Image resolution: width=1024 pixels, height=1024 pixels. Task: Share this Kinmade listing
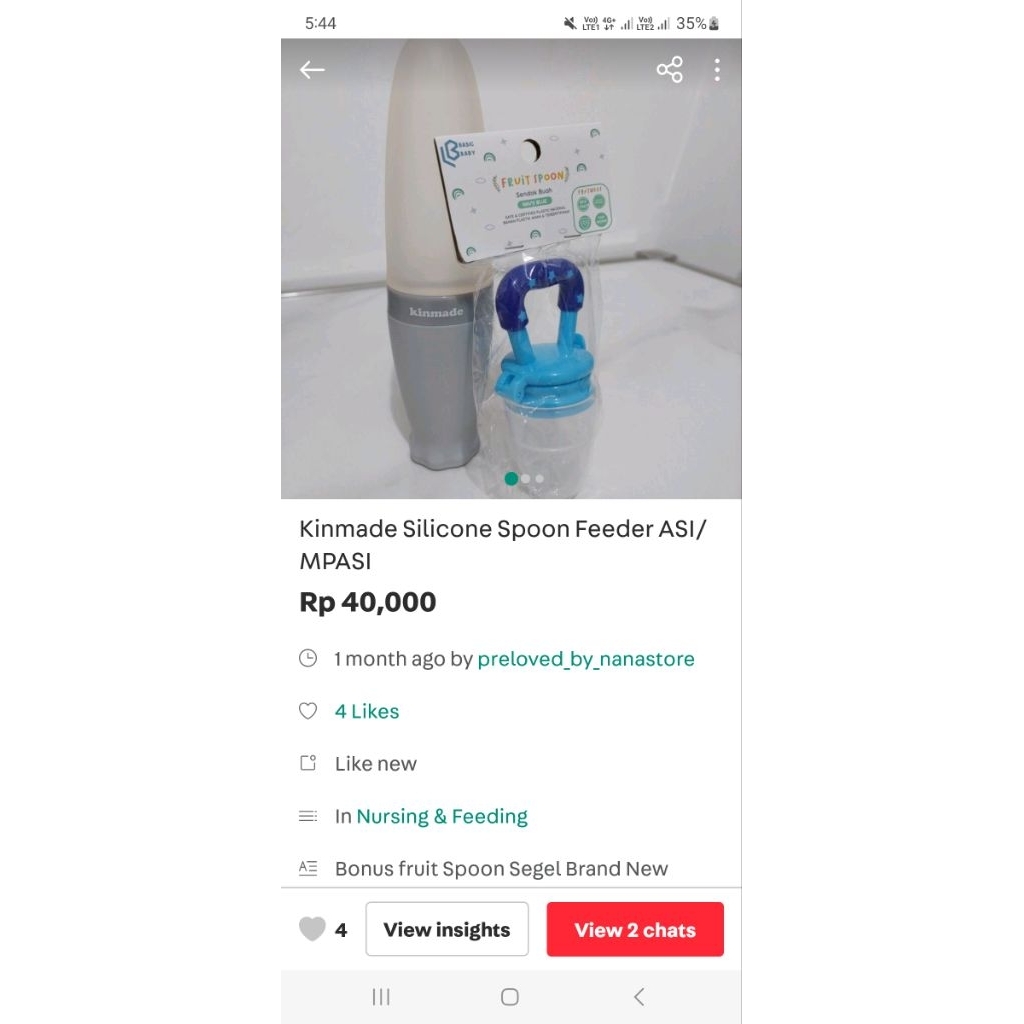tap(669, 70)
